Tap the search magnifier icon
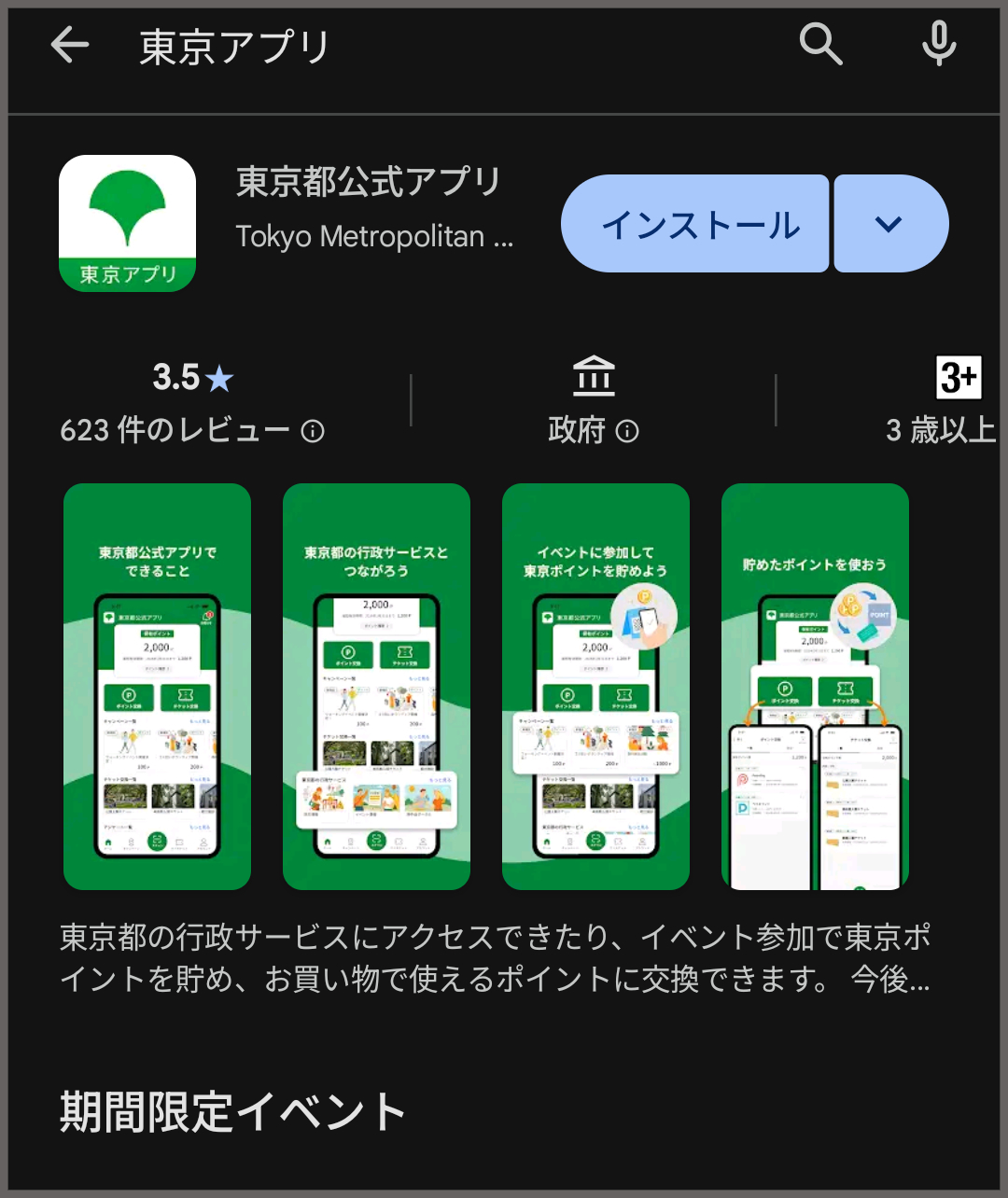Viewport: 1008px width, 1198px height. pos(820,44)
